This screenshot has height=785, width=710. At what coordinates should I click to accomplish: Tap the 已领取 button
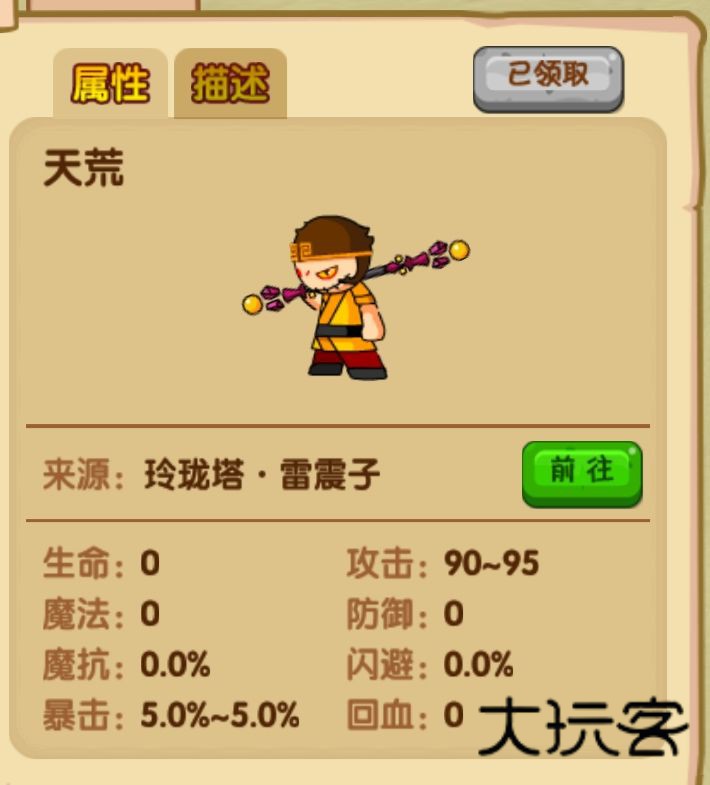(548, 77)
